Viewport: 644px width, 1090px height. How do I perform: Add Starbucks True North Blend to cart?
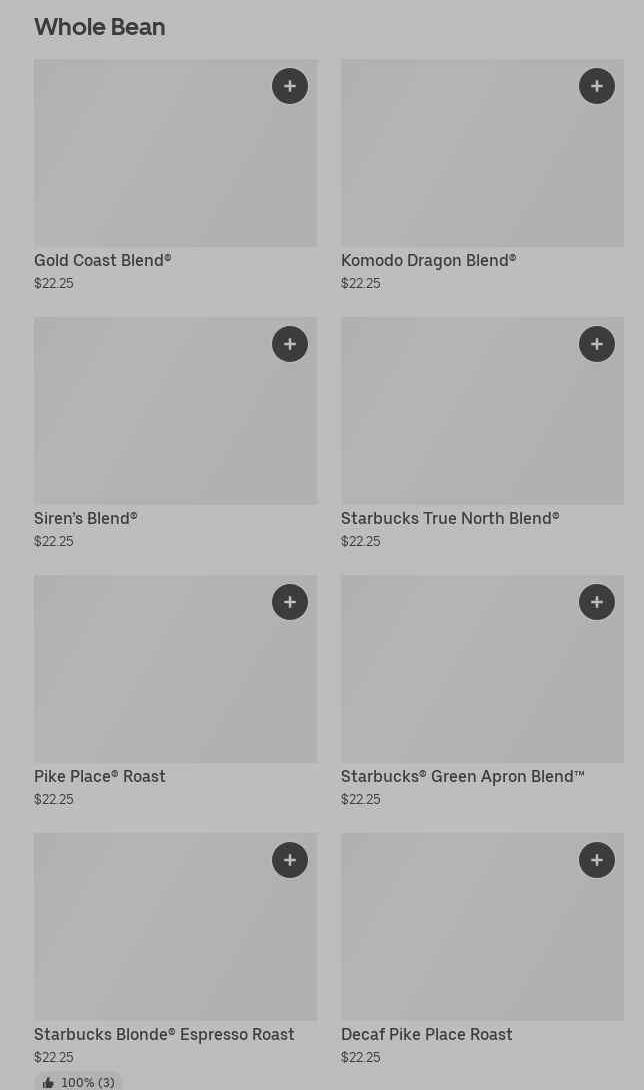(x=597, y=344)
